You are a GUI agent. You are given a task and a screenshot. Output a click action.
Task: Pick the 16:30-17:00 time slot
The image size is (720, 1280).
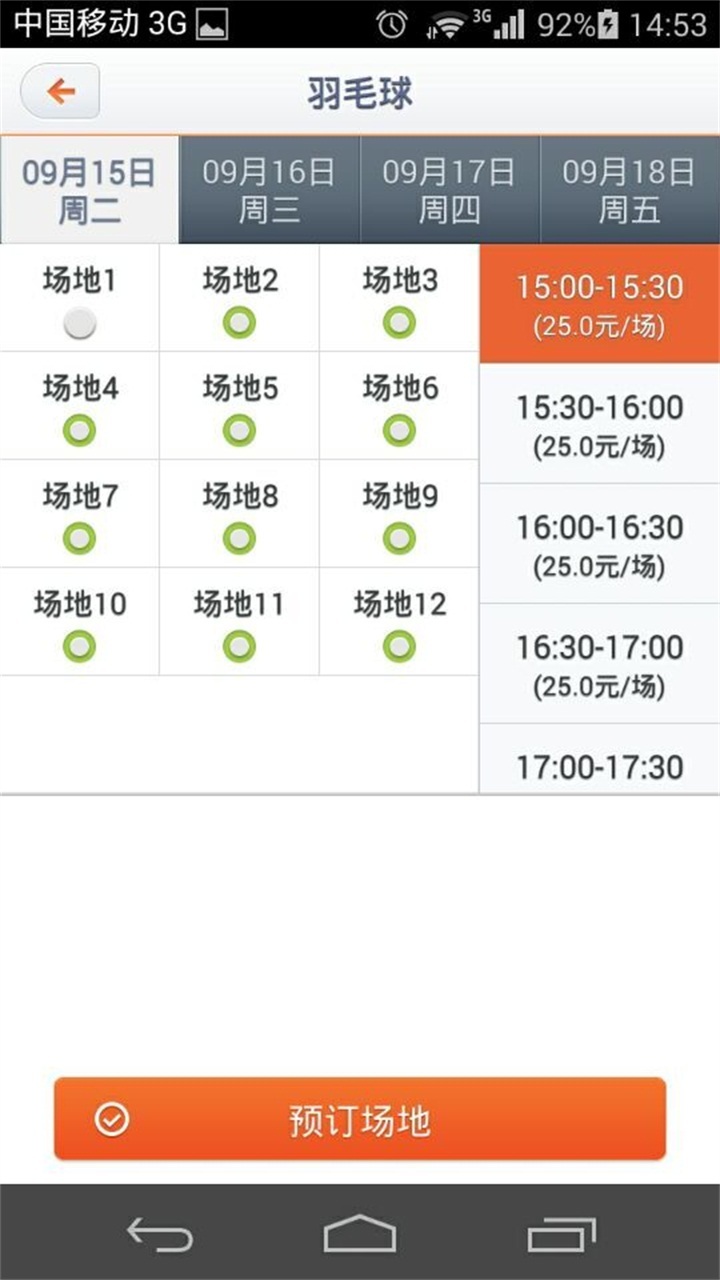pyautogui.click(x=599, y=664)
